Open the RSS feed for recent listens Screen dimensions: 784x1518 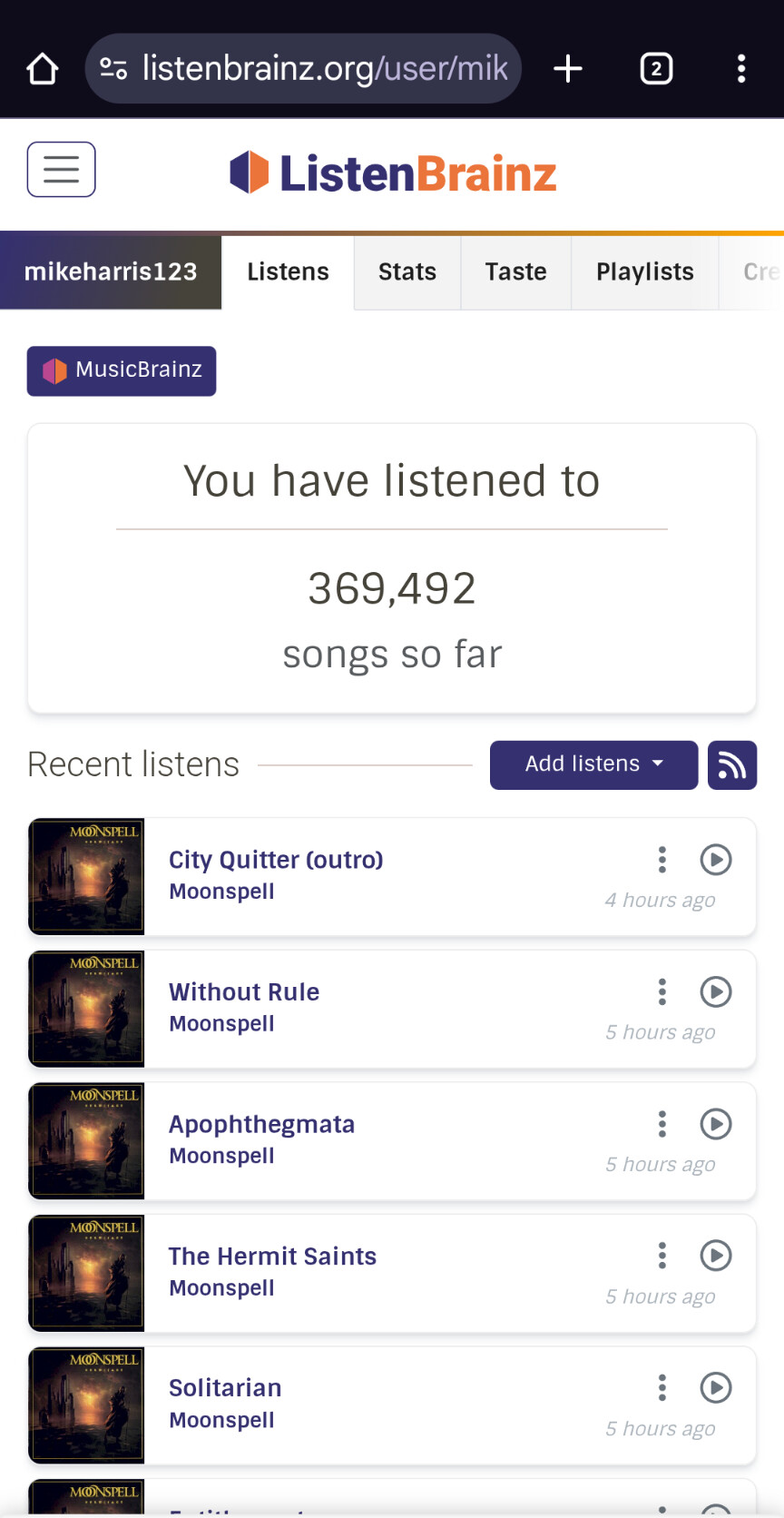pos(732,764)
